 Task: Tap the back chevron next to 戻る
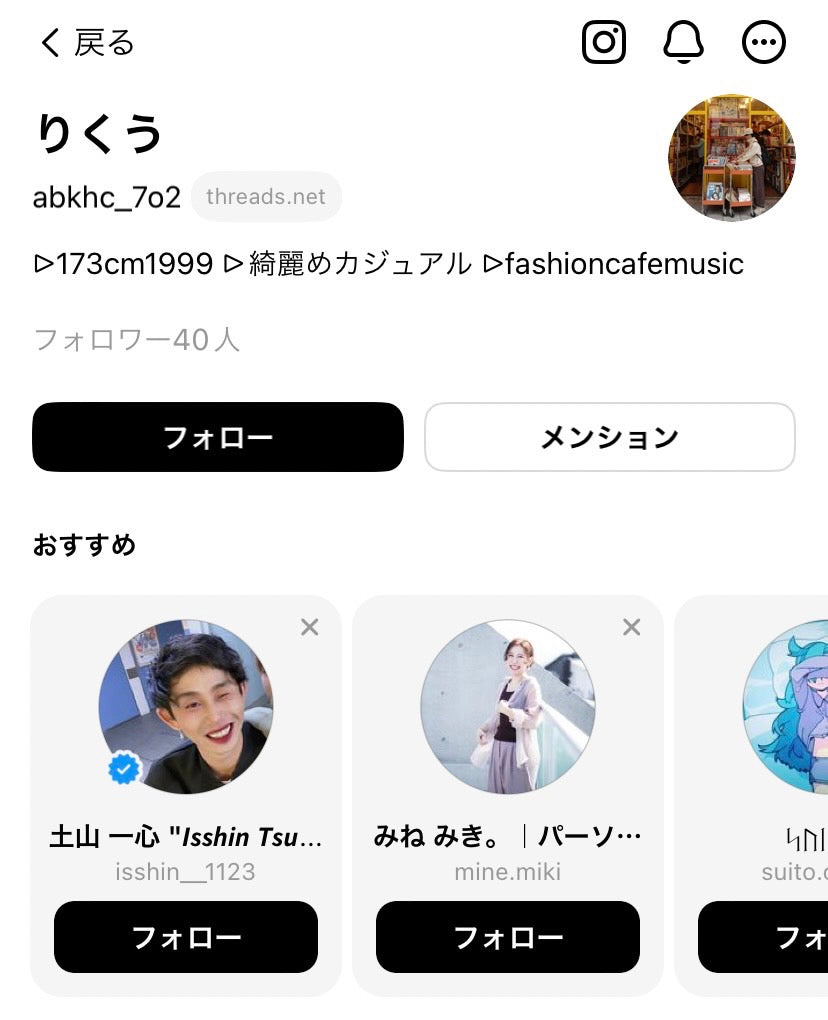48,42
